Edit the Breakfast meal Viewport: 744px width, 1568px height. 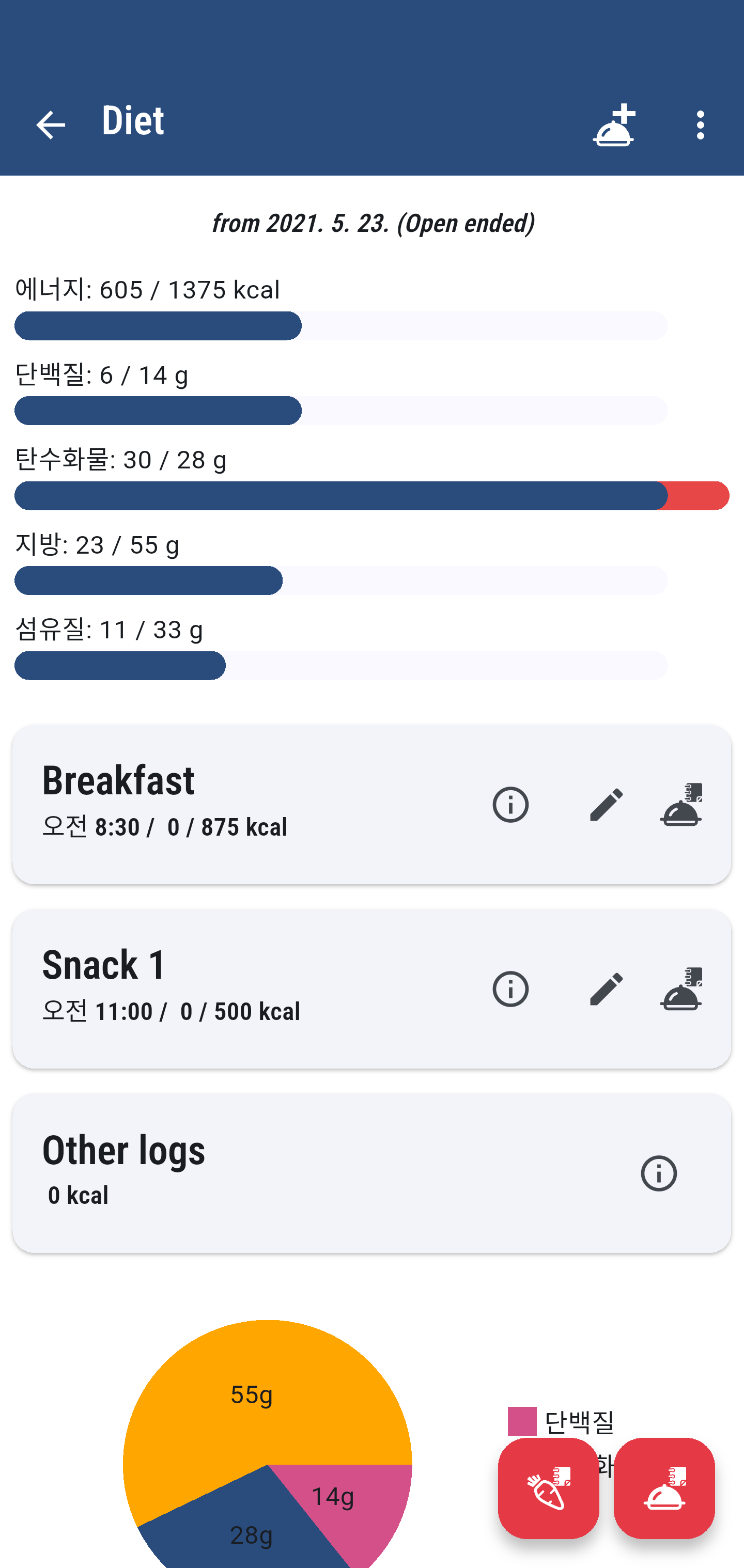point(607,805)
